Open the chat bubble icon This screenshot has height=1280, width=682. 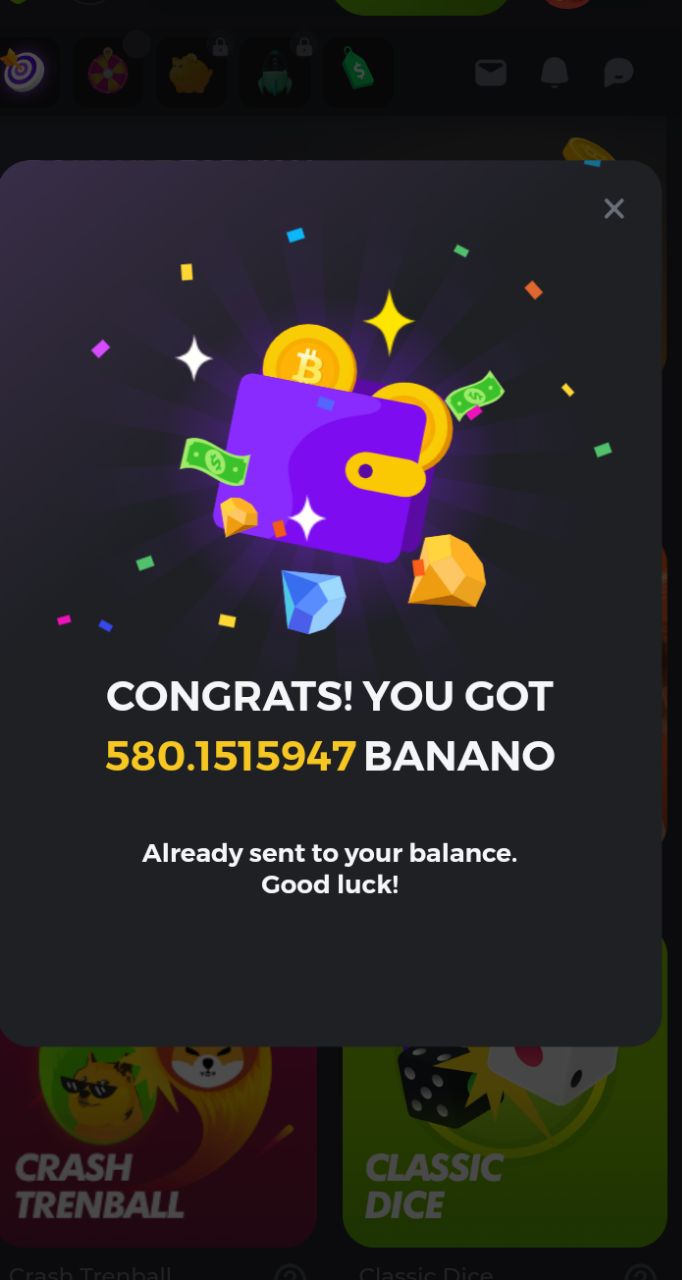pos(619,72)
